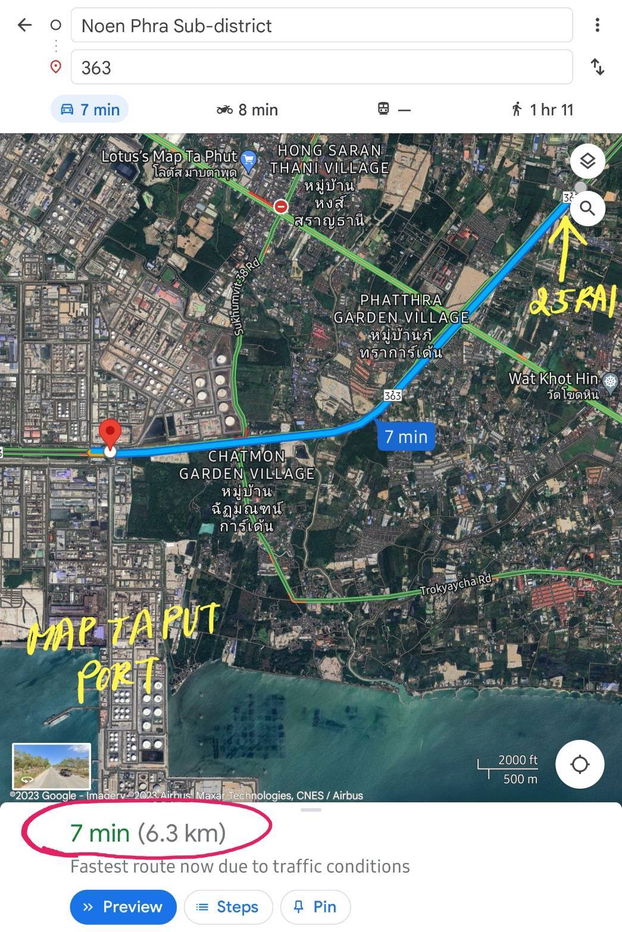Start the route Preview
622x932 pixels.
point(123,907)
